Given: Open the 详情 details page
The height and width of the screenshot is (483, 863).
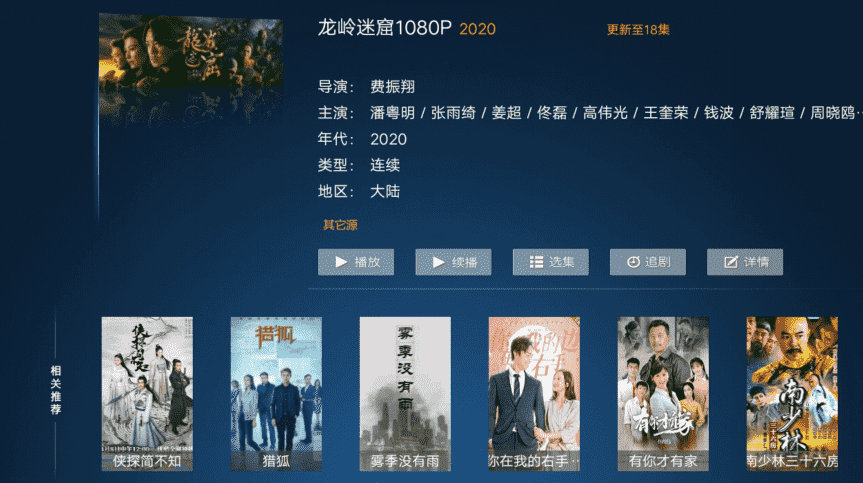Looking at the screenshot, I should point(744,262).
